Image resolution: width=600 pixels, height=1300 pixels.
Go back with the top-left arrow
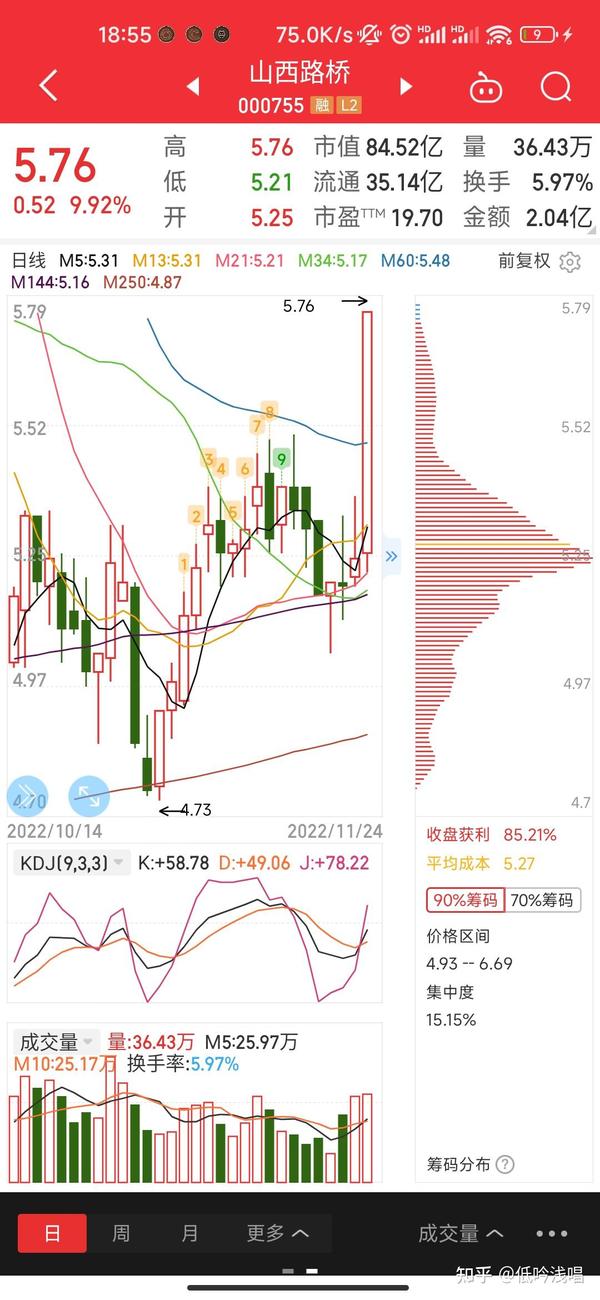[x=48, y=86]
